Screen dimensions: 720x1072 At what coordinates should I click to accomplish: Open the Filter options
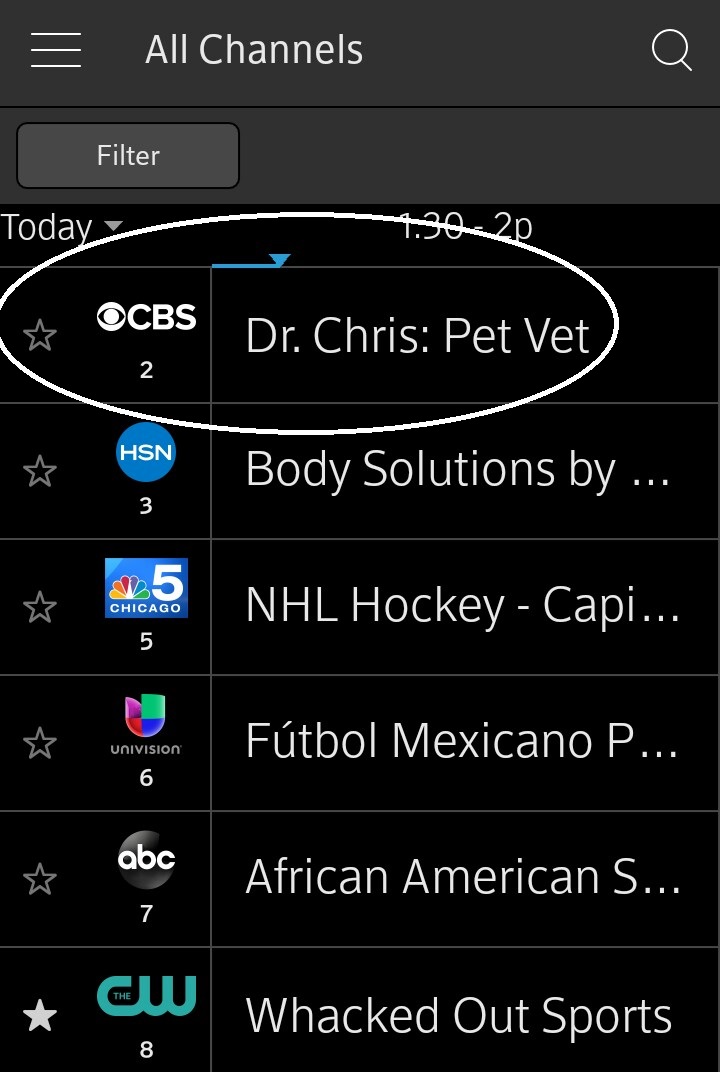[x=128, y=156]
